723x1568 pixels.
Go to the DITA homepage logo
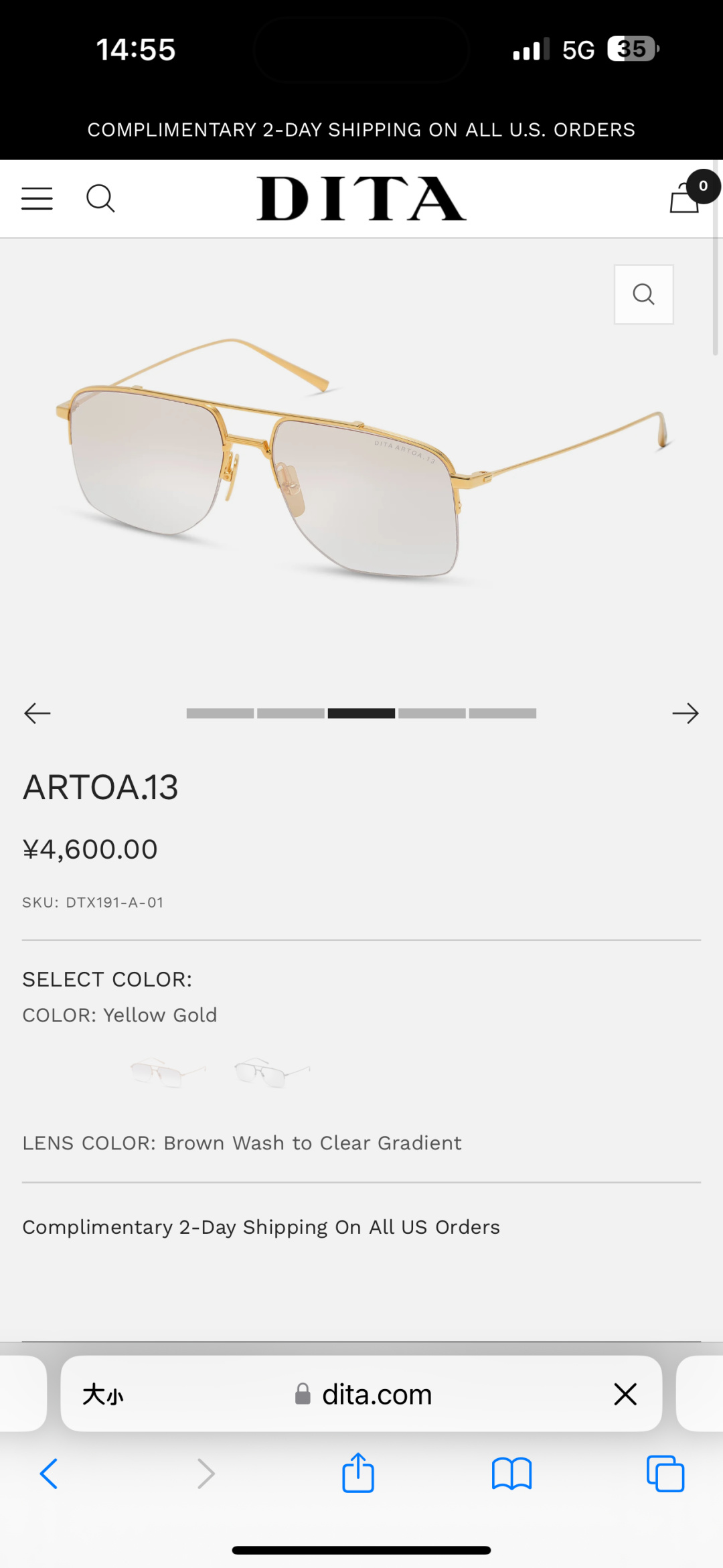point(361,198)
